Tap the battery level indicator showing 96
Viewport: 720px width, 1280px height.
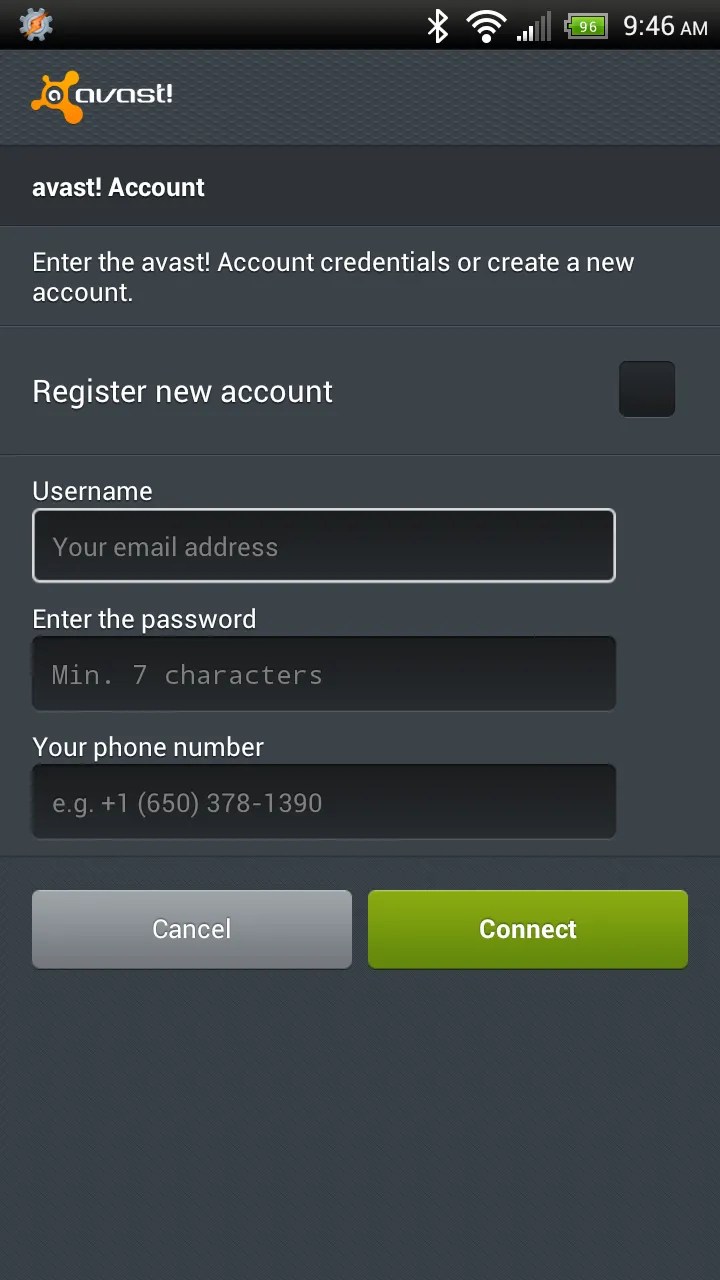pos(586,25)
